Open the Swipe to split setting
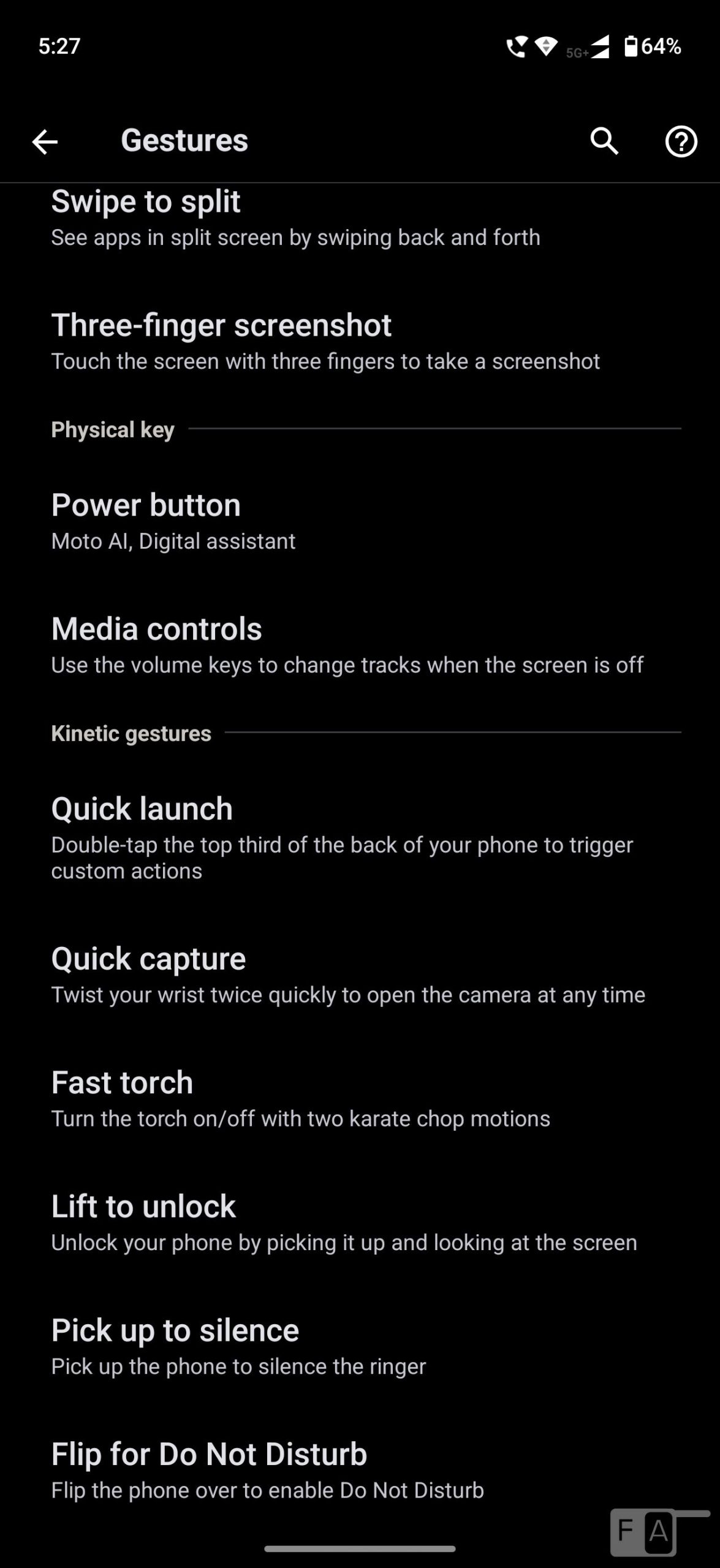 294,219
